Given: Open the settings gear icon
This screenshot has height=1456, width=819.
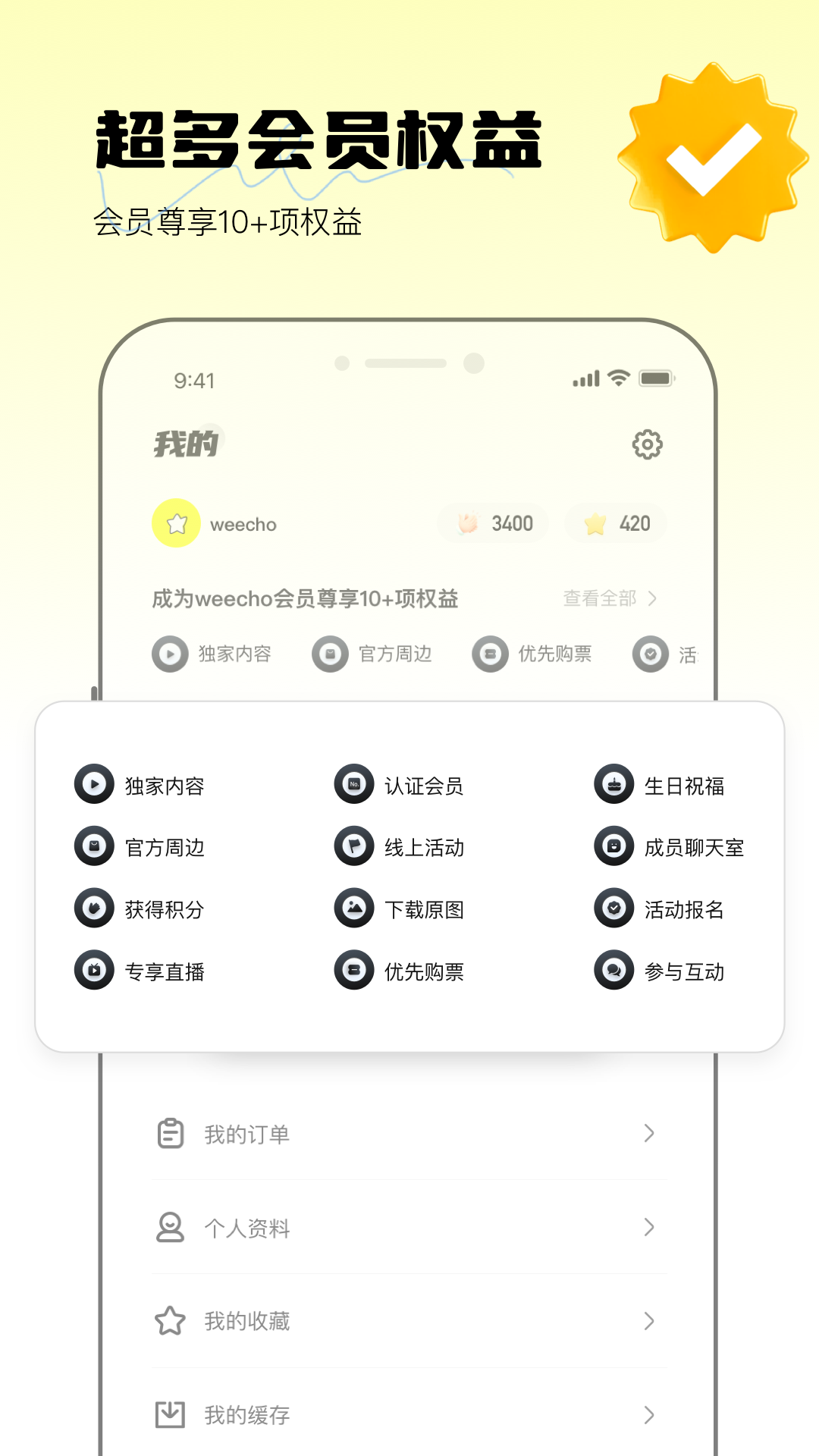Looking at the screenshot, I should [646, 444].
